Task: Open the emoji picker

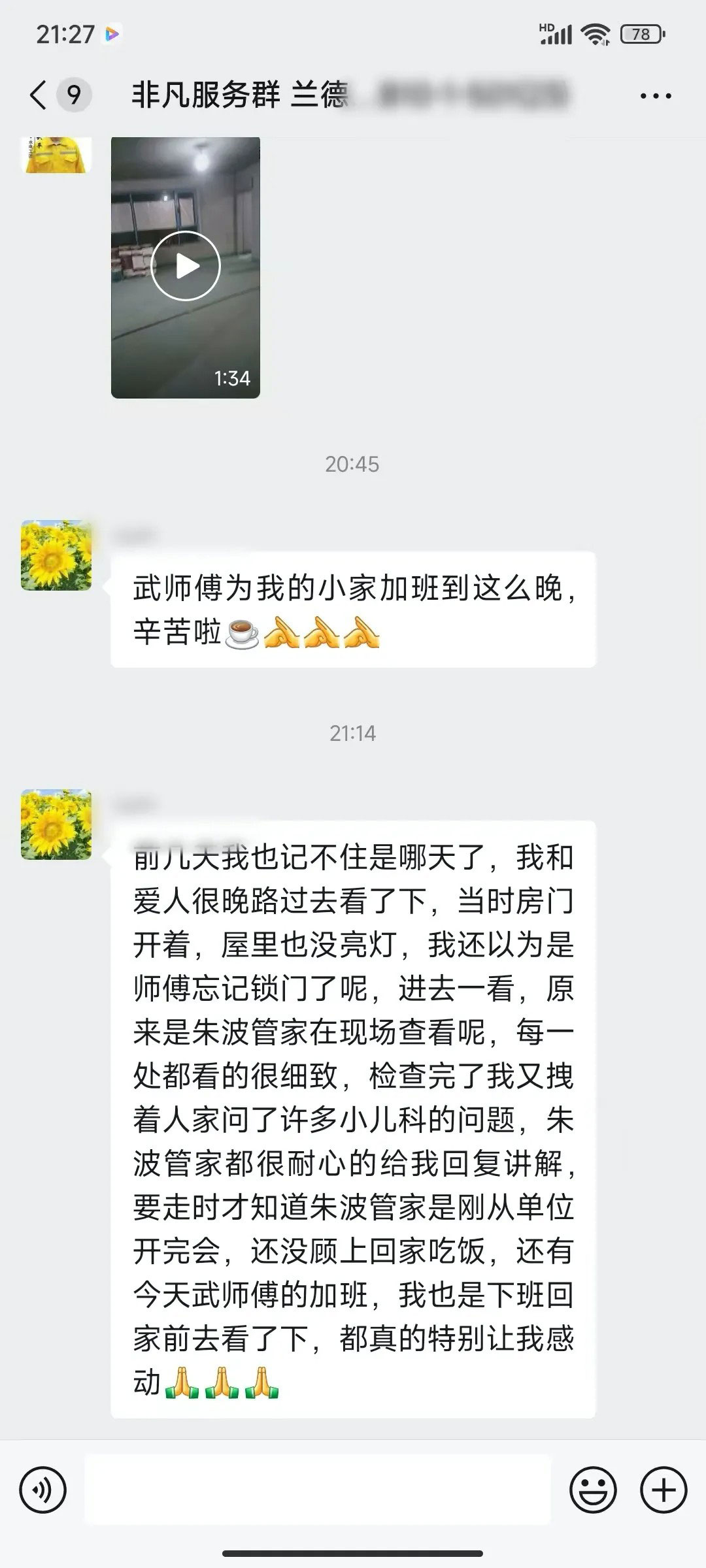Action: click(x=593, y=1490)
